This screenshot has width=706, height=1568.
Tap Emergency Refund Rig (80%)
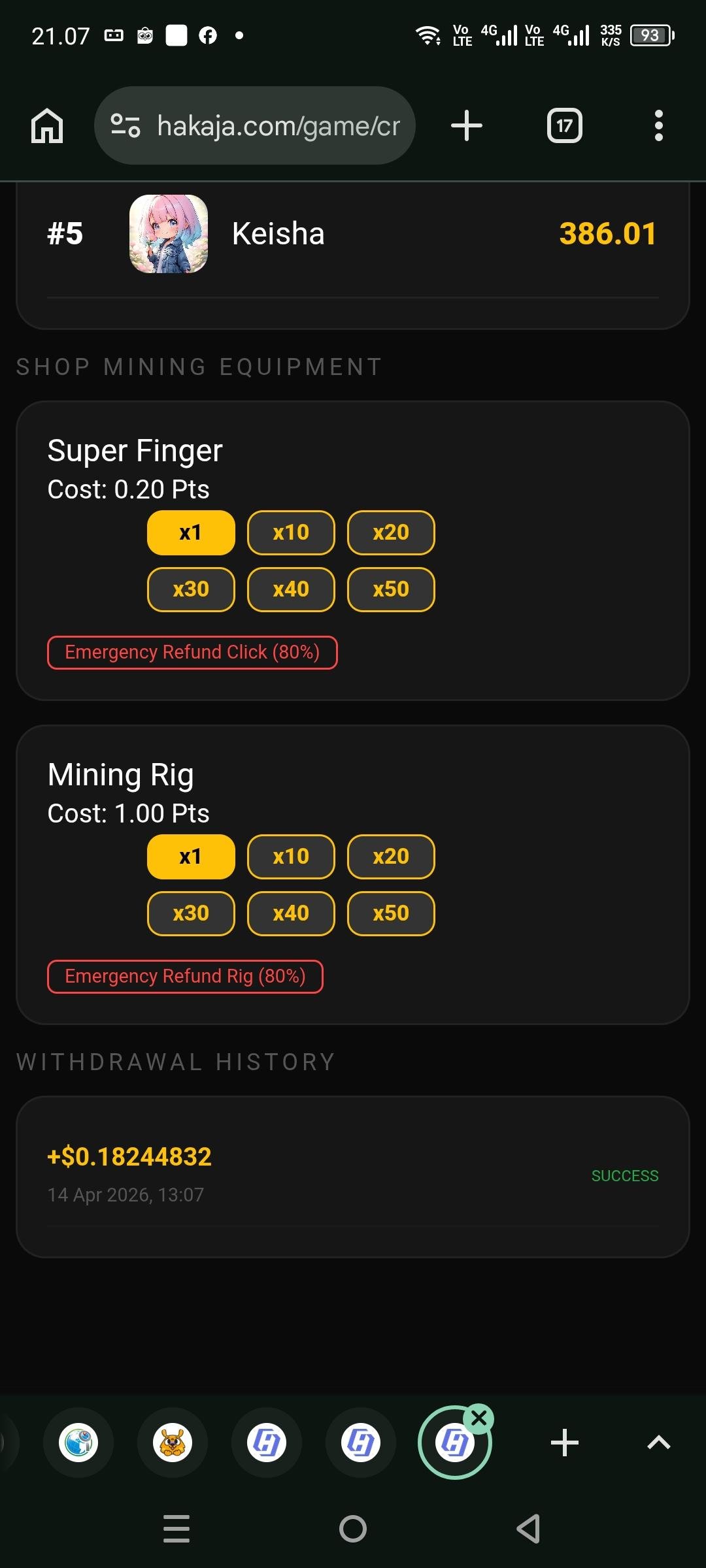185,976
